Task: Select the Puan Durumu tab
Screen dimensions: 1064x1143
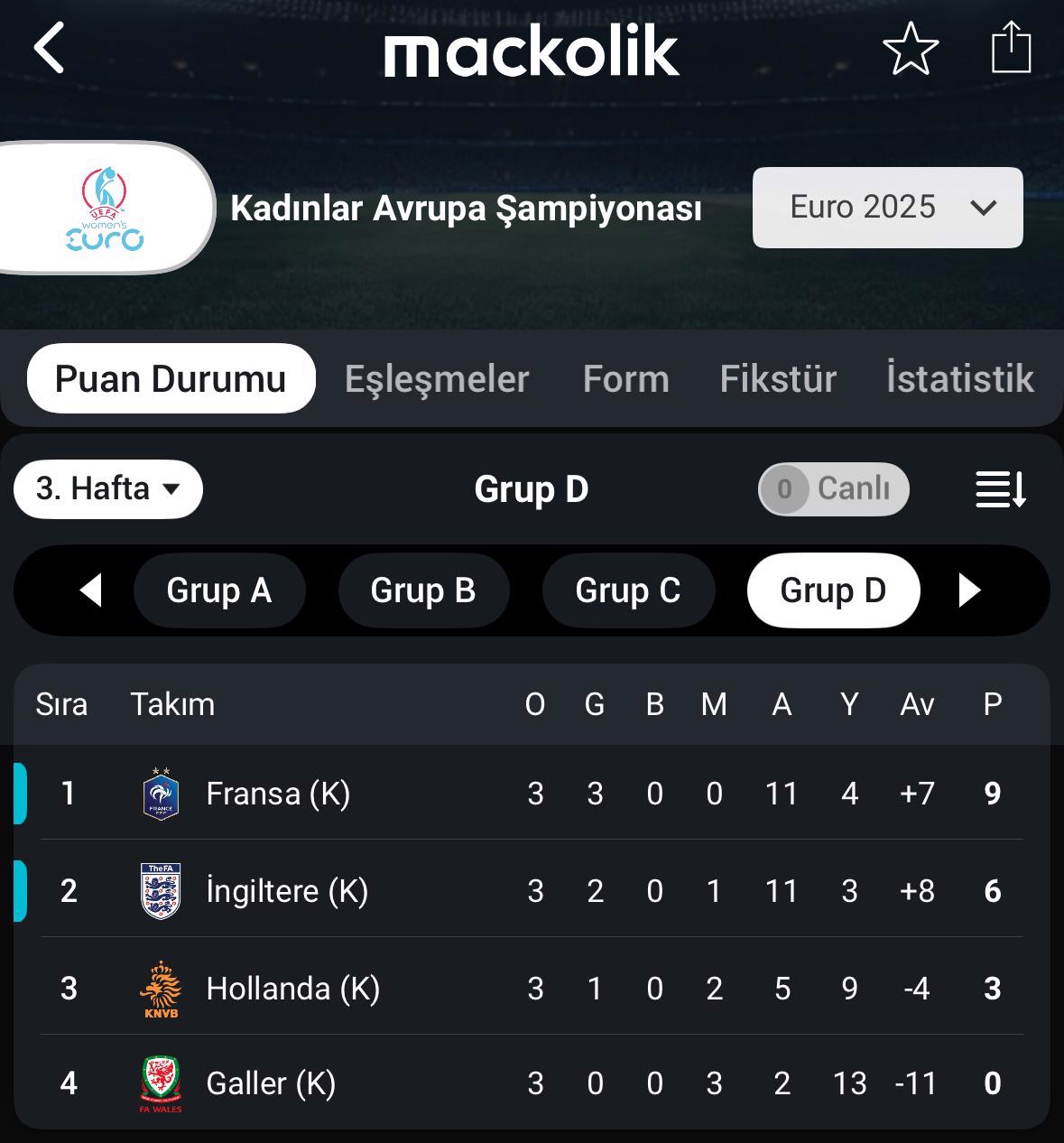Action: (x=171, y=379)
